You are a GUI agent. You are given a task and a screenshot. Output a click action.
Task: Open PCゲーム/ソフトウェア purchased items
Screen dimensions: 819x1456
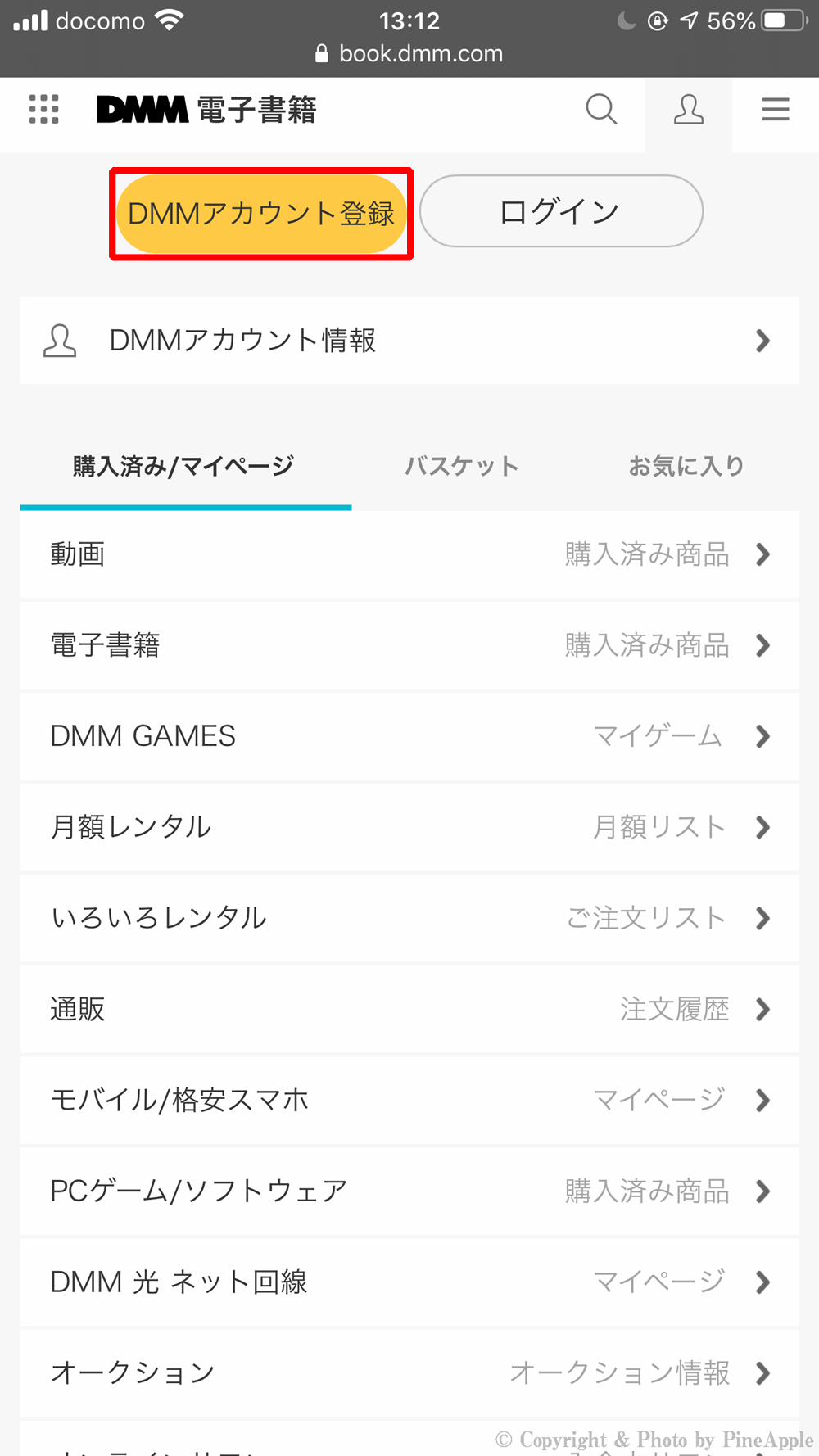click(x=409, y=1191)
